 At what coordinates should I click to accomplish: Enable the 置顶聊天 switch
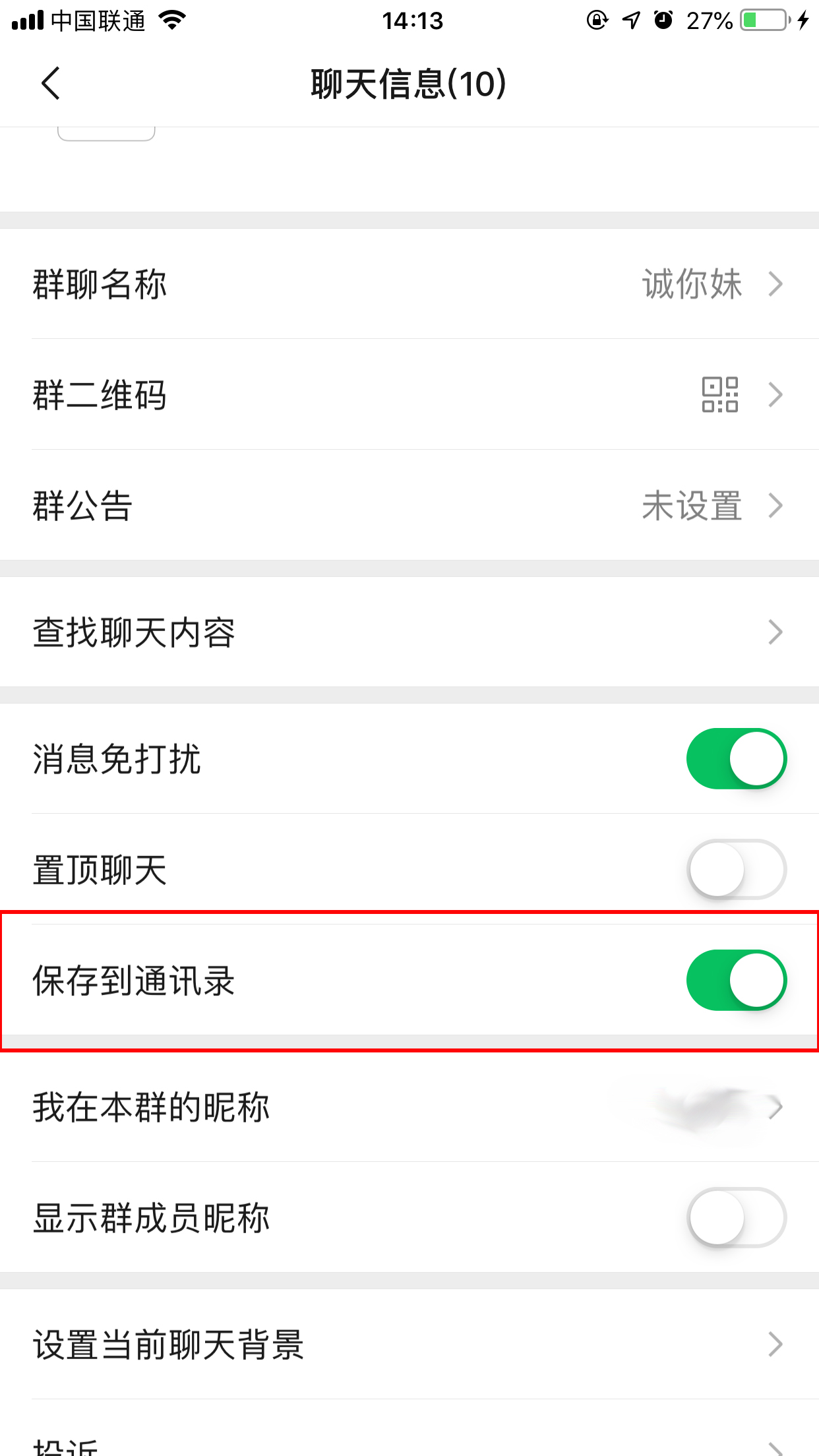[736, 869]
